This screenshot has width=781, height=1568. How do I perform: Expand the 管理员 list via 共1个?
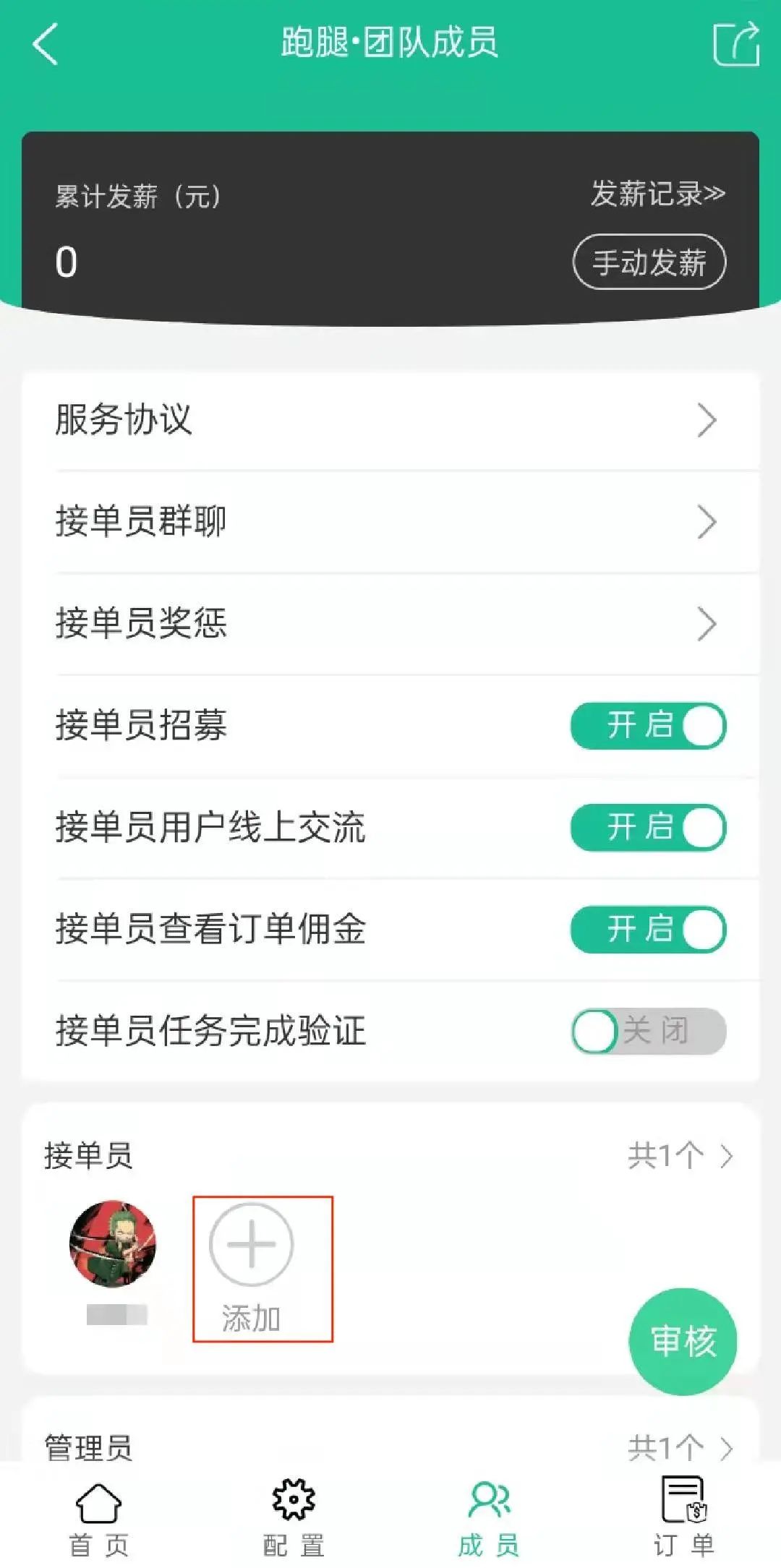(x=680, y=1448)
